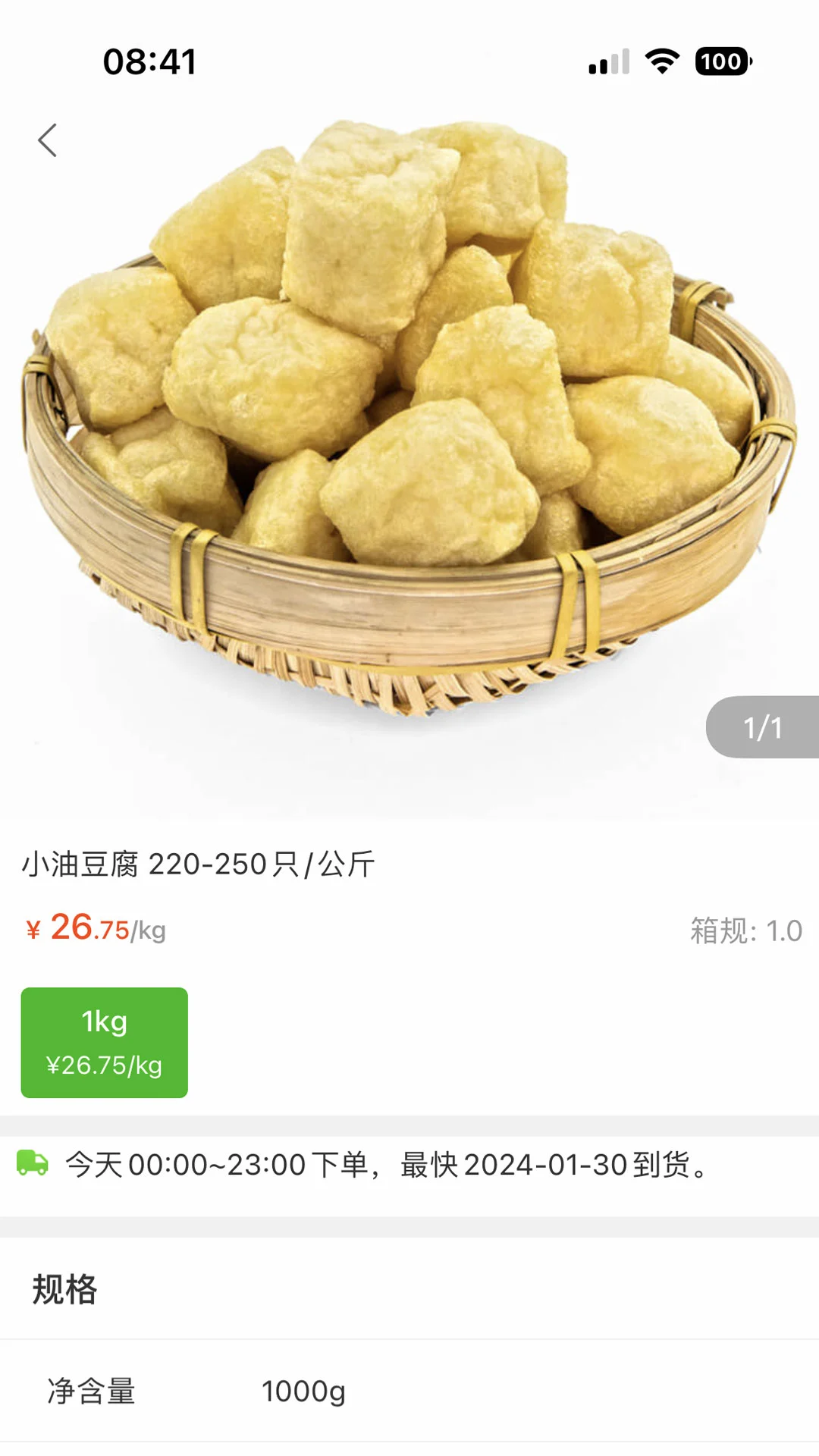Tap the cellular signal bars icon
This screenshot has height=1456, width=819.
click(x=607, y=62)
